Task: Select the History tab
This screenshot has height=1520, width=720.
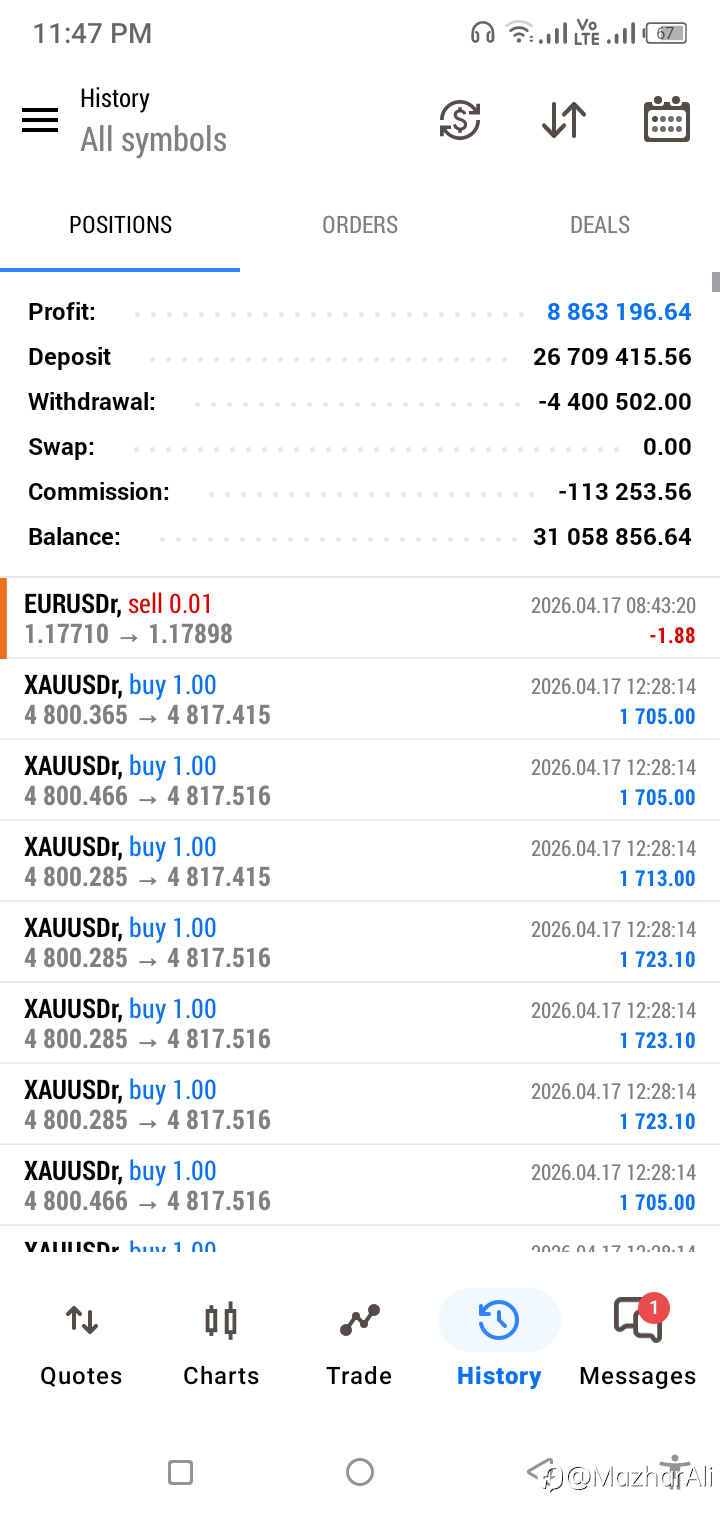Action: click(x=498, y=1345)
